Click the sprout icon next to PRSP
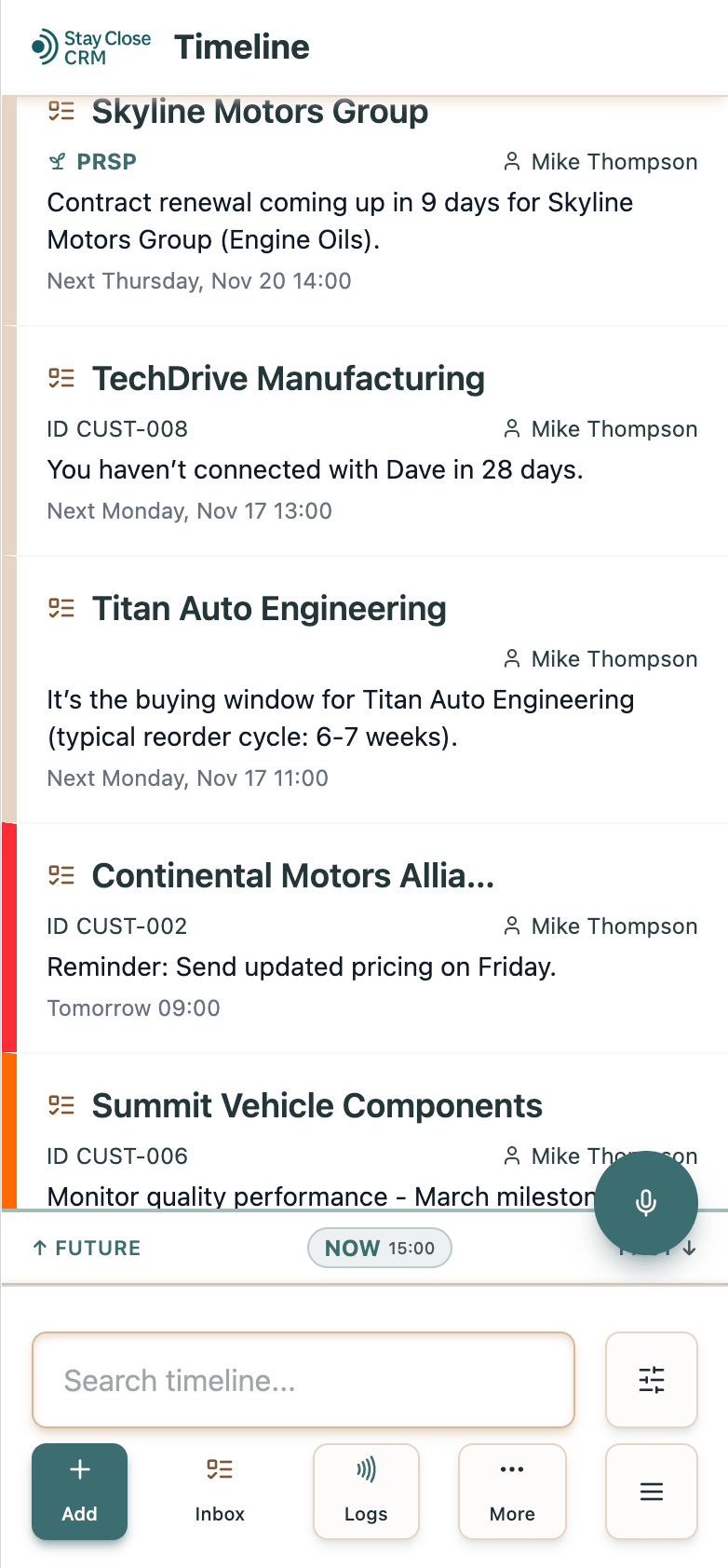728x1568 pixels. pos(57,160)
